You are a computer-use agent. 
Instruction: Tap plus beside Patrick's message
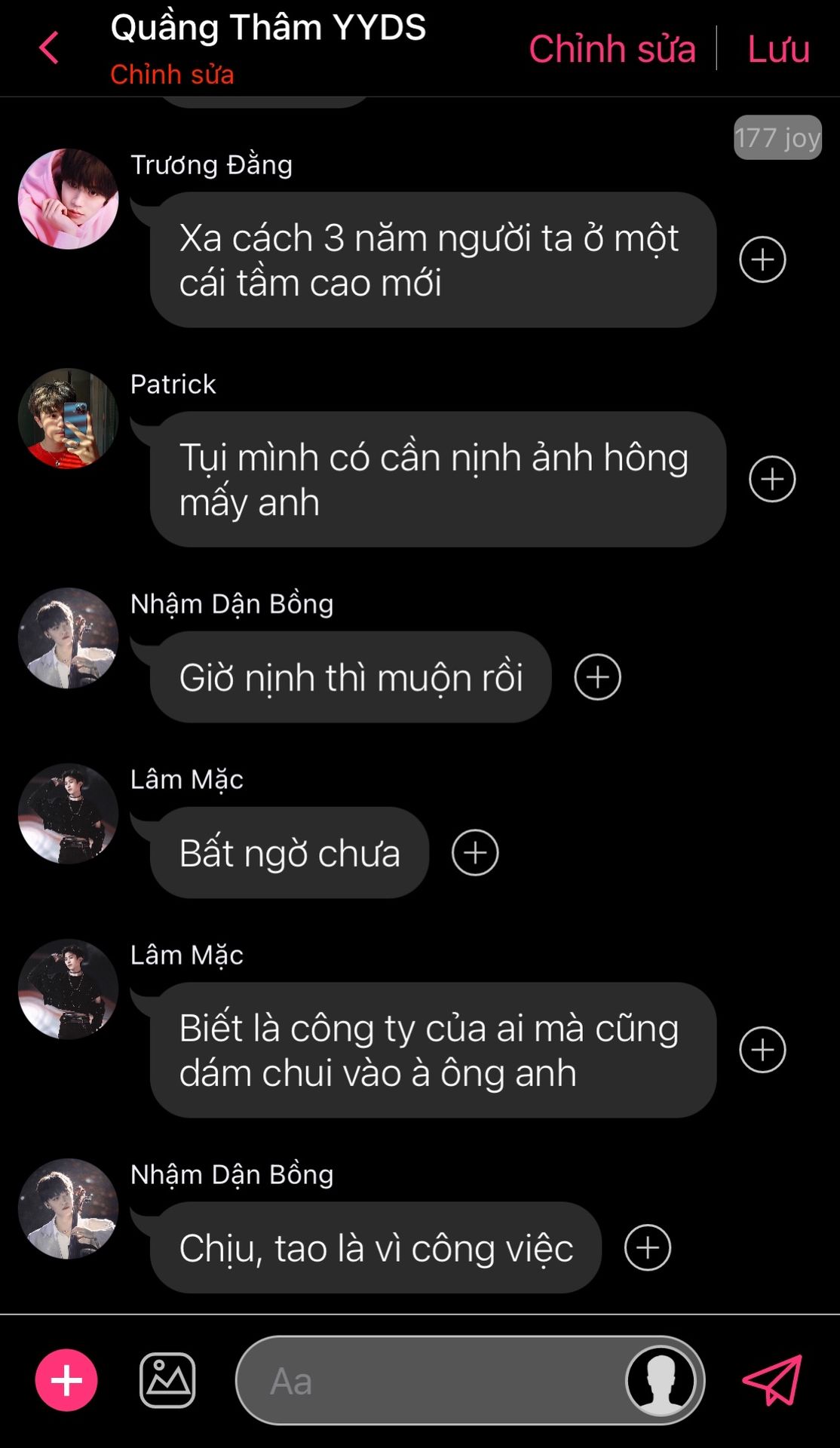click(x=771, y=479)
